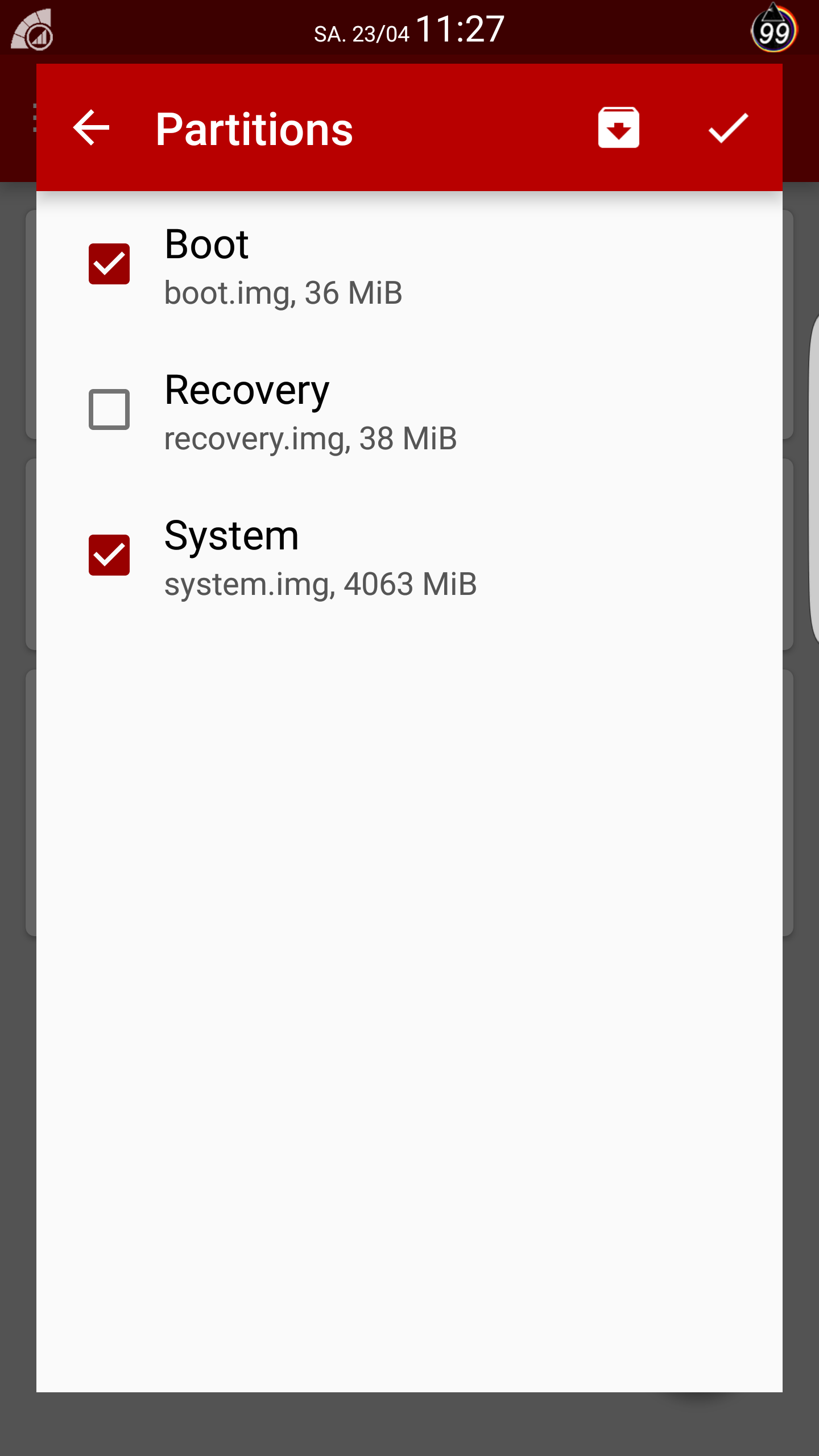Go back from the Partitions screen
The height and width of the screenshot is (1456, 819).
pos(91,128)
